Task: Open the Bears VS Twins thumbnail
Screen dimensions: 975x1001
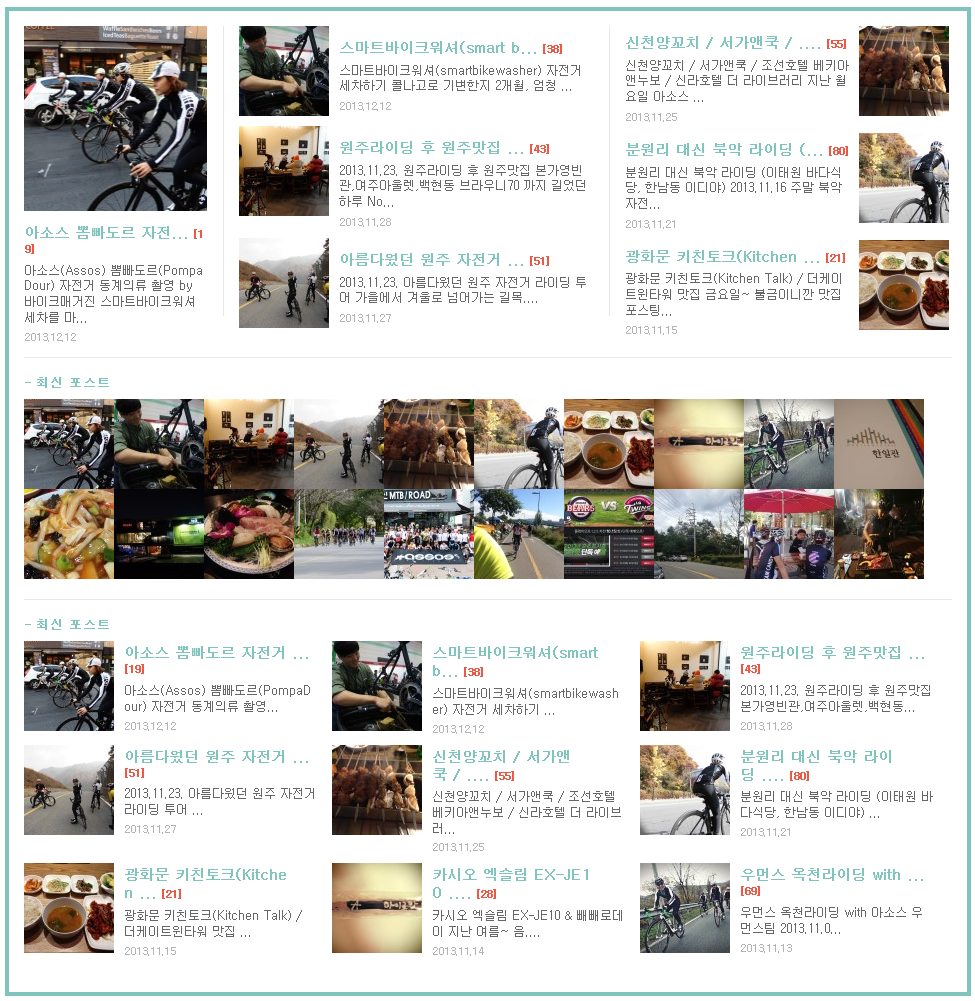Action: pos(608,534)
